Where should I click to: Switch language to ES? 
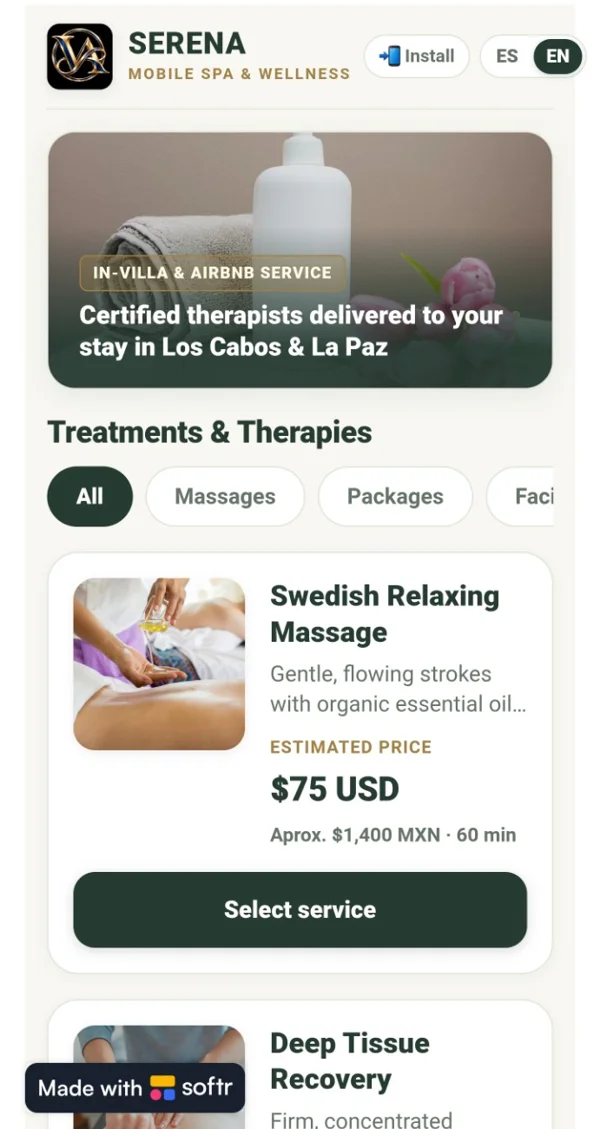pos(507,56)
